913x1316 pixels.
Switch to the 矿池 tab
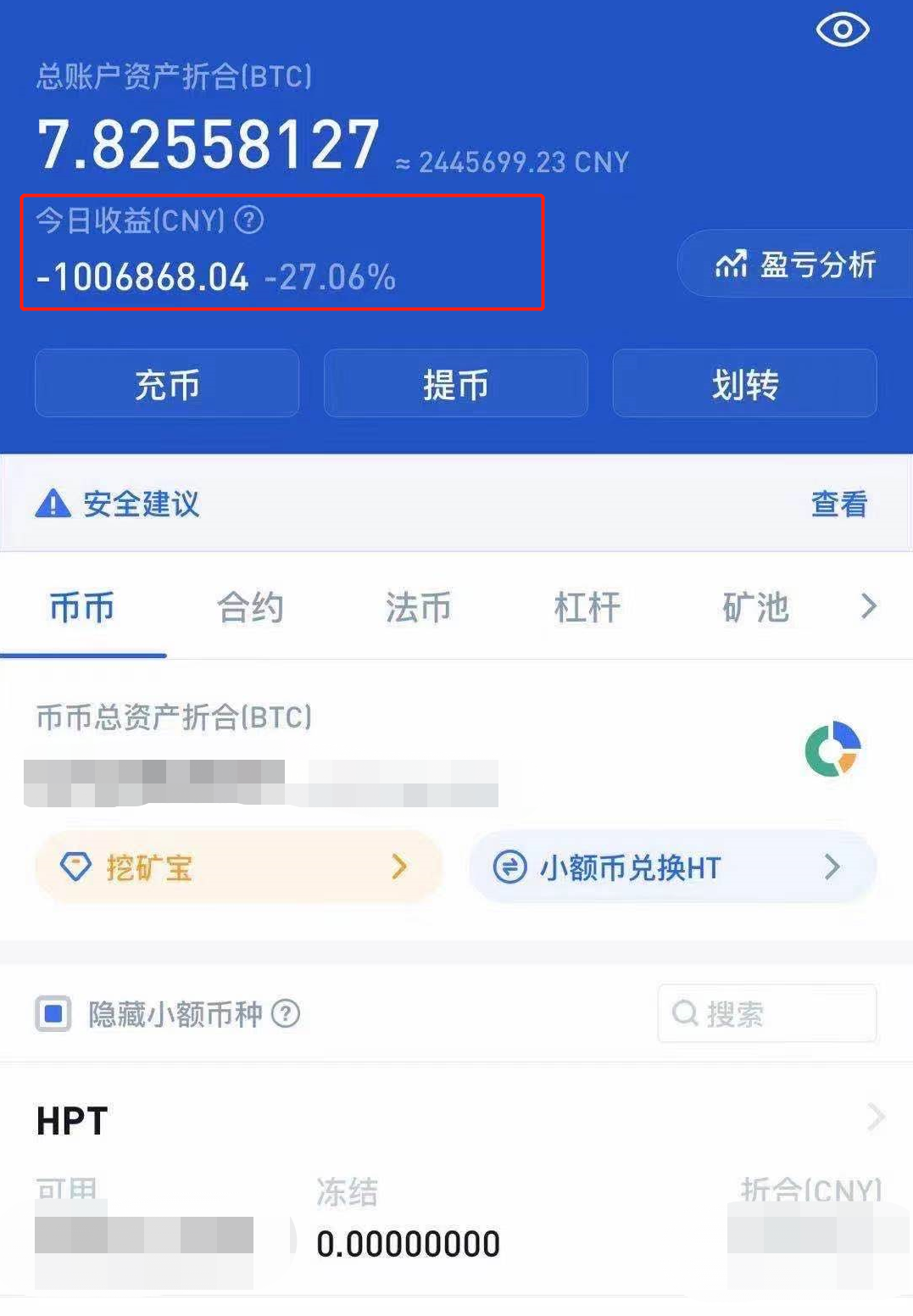755,607
